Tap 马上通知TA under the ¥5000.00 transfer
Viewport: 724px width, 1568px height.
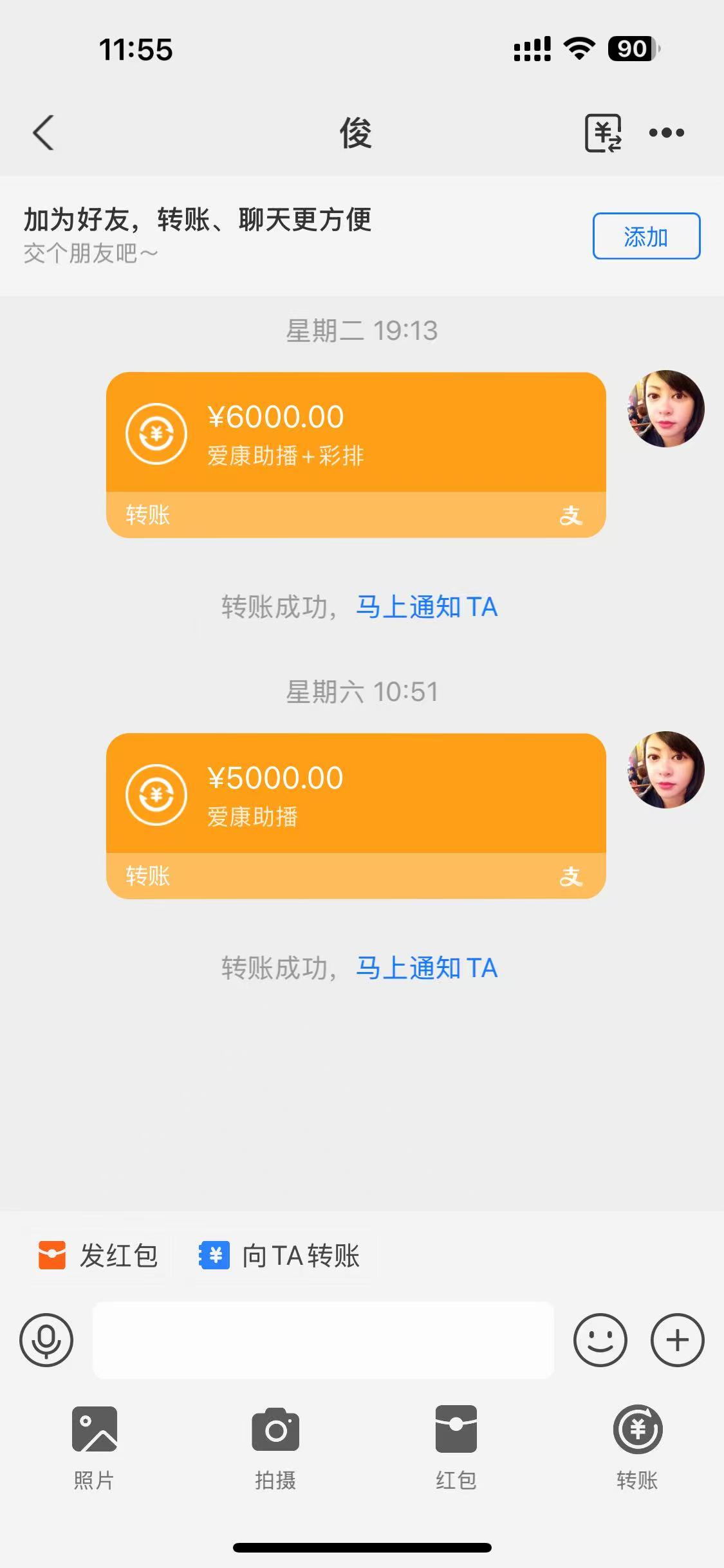[427, 968]
